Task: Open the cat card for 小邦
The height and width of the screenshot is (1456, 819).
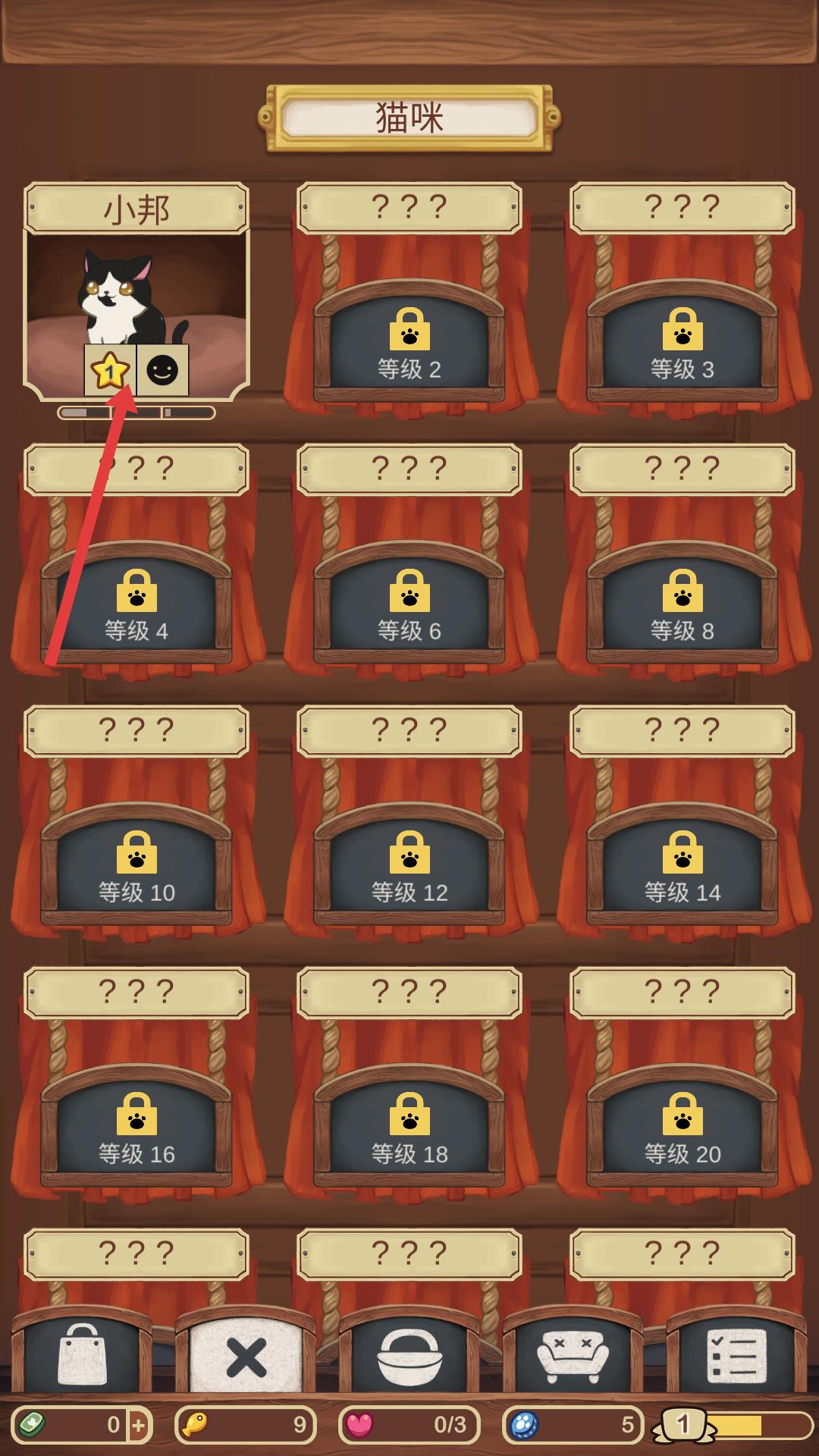Action: 136,296
